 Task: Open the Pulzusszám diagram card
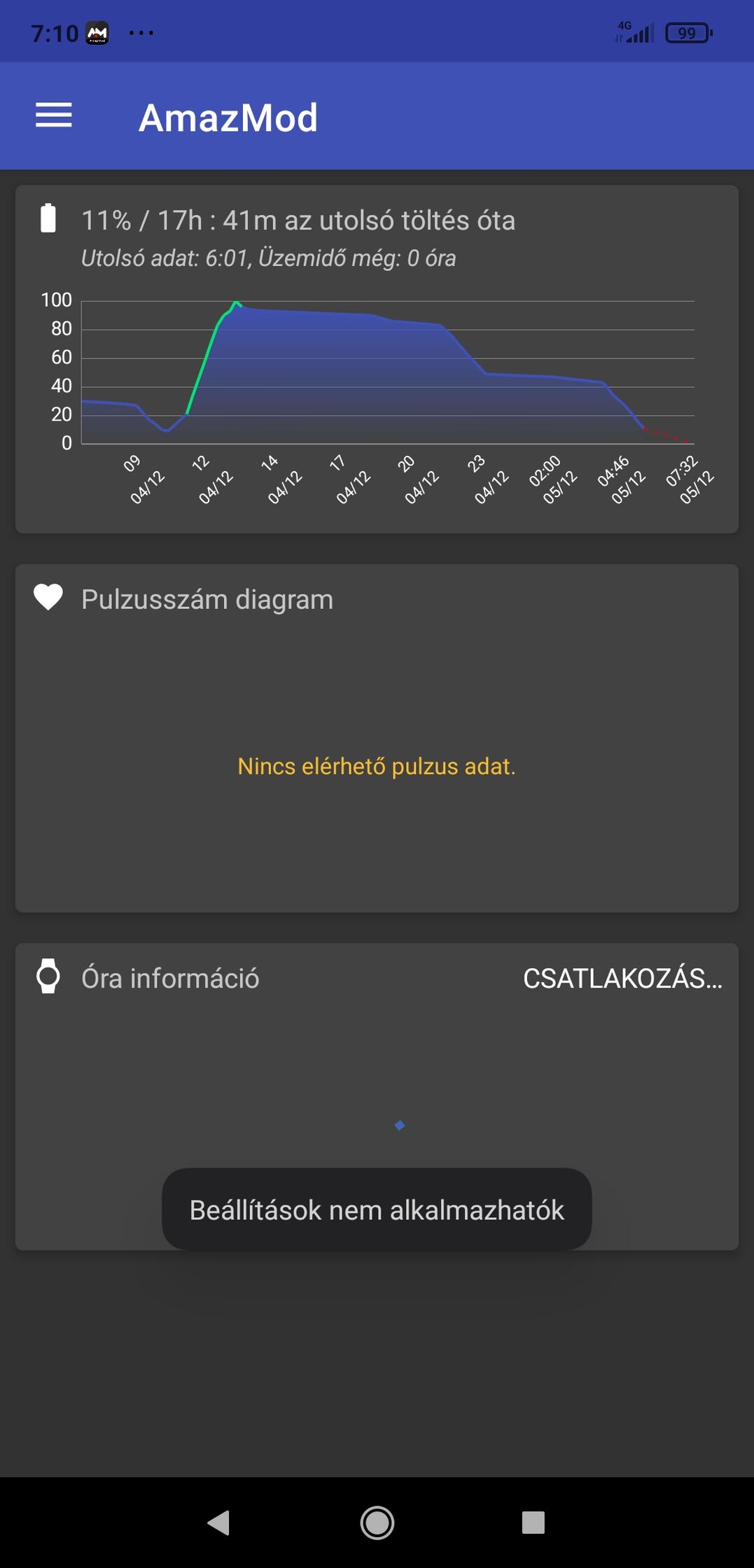pyautogui.click(x=377, y=738)
